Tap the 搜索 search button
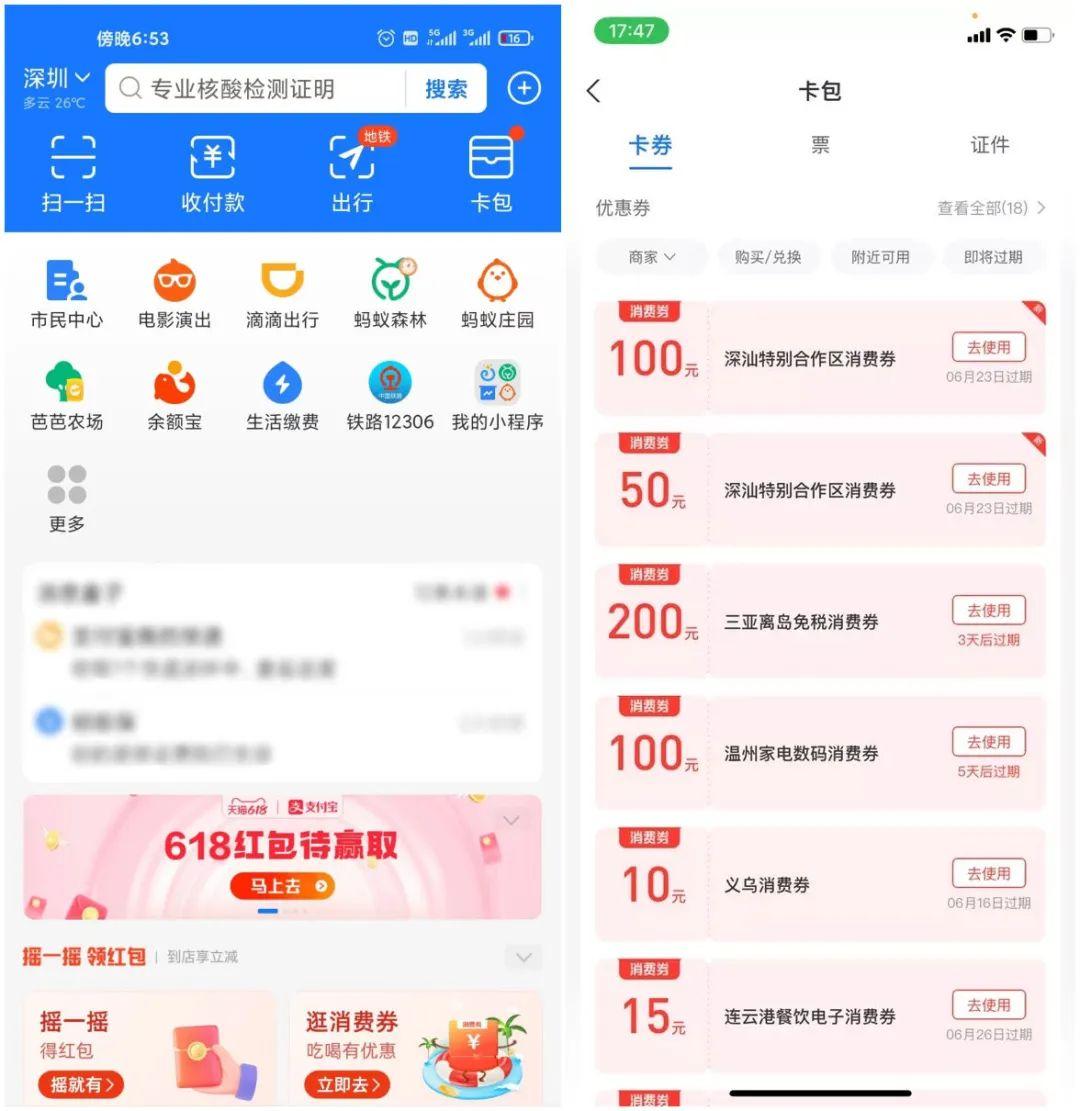The width and height of the screenshot is (1080, 1111). click(x=446, y=89)
